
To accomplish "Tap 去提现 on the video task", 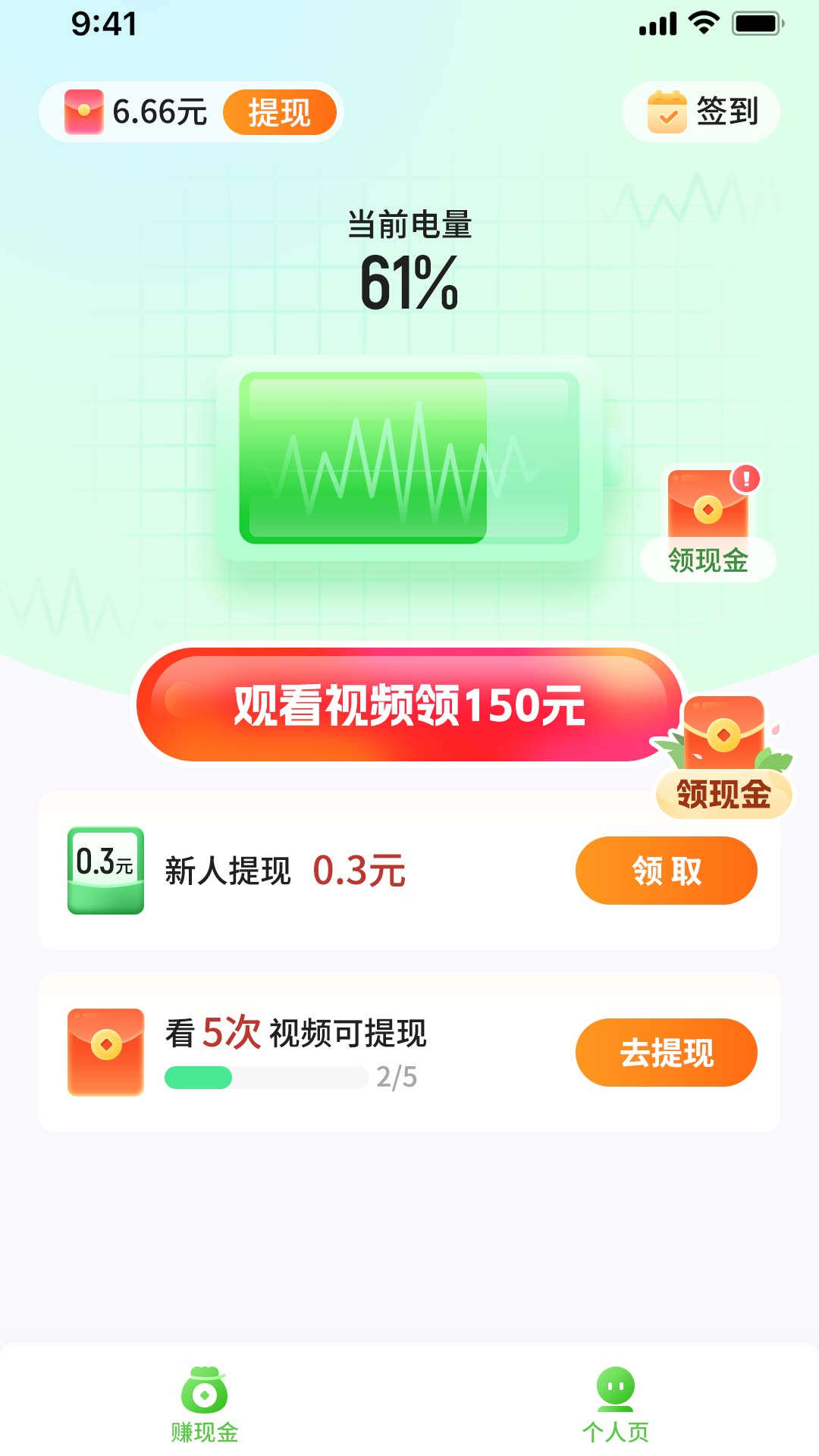I will tap(666, 1053).
